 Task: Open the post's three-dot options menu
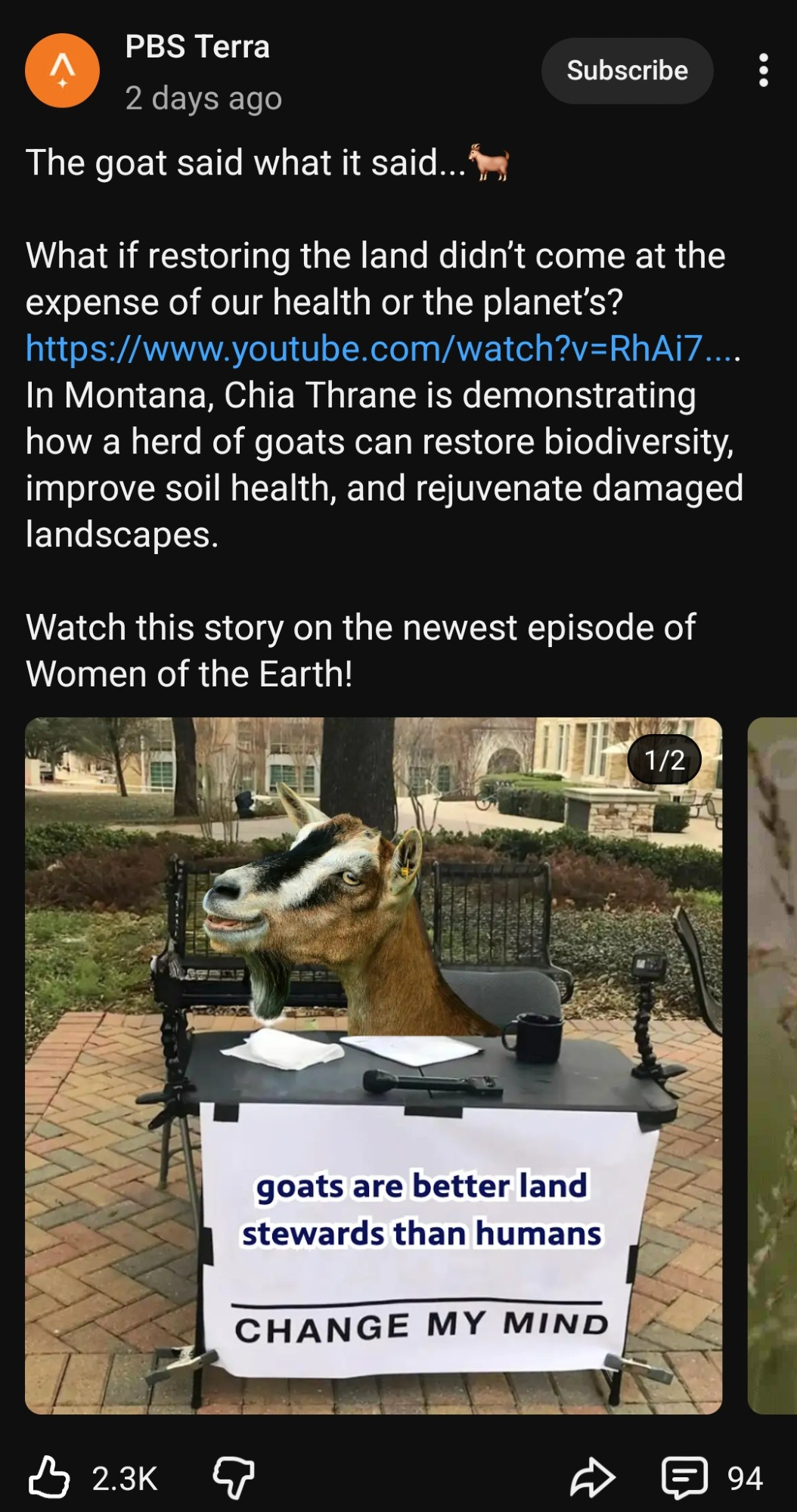click(763, 70)
